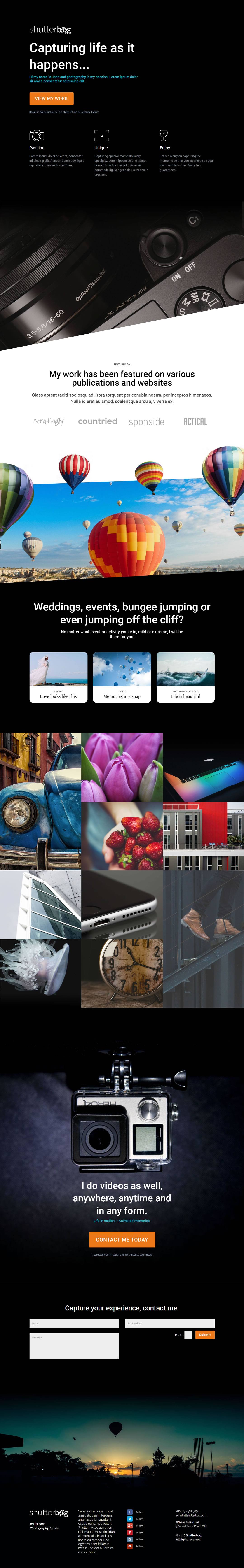Focus the Email Address field
This screenshot has width=244, height=1568.
point(170,1323)
